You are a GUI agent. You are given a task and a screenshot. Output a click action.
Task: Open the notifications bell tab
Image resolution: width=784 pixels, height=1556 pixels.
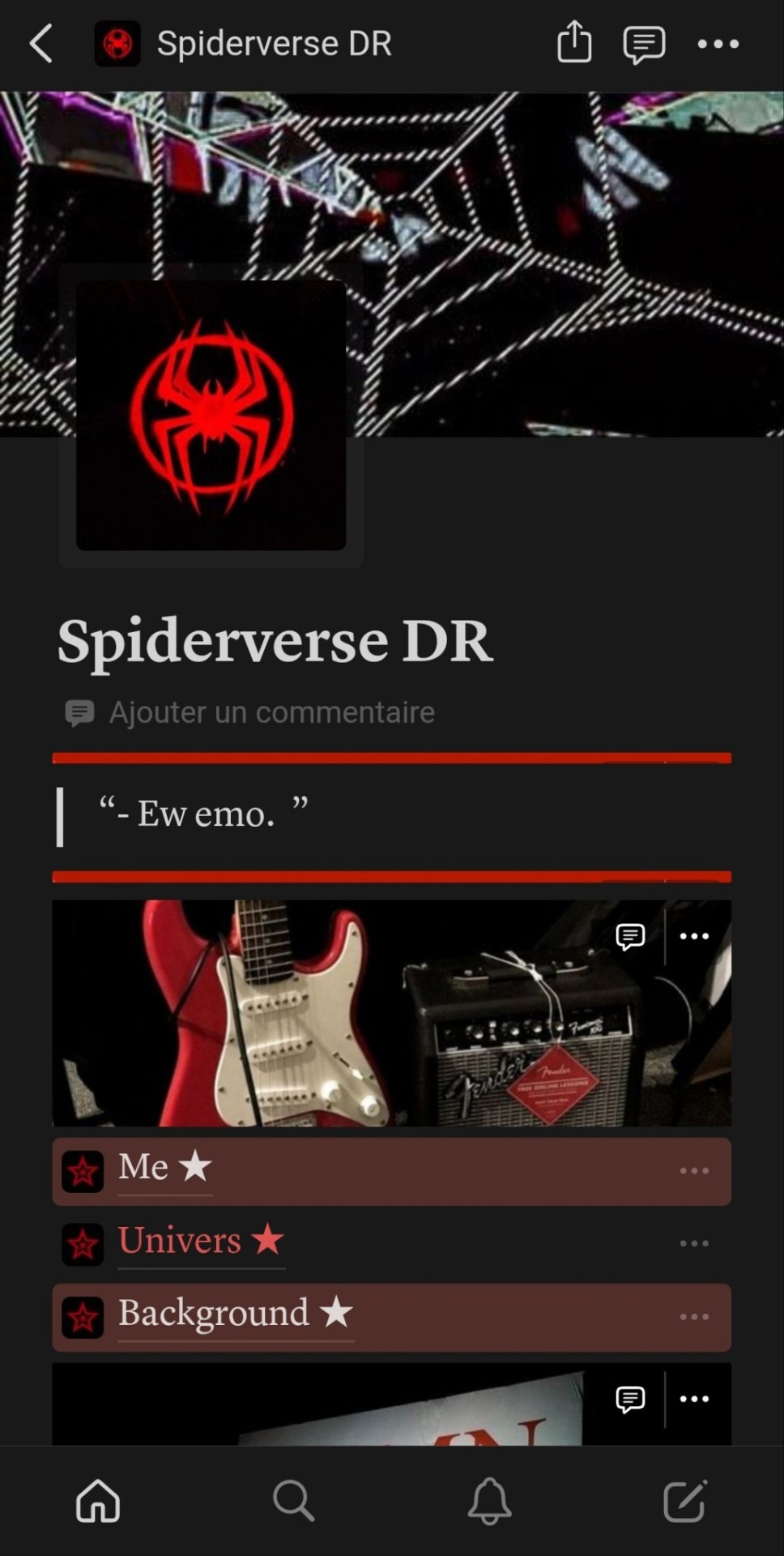[489, 1501]
